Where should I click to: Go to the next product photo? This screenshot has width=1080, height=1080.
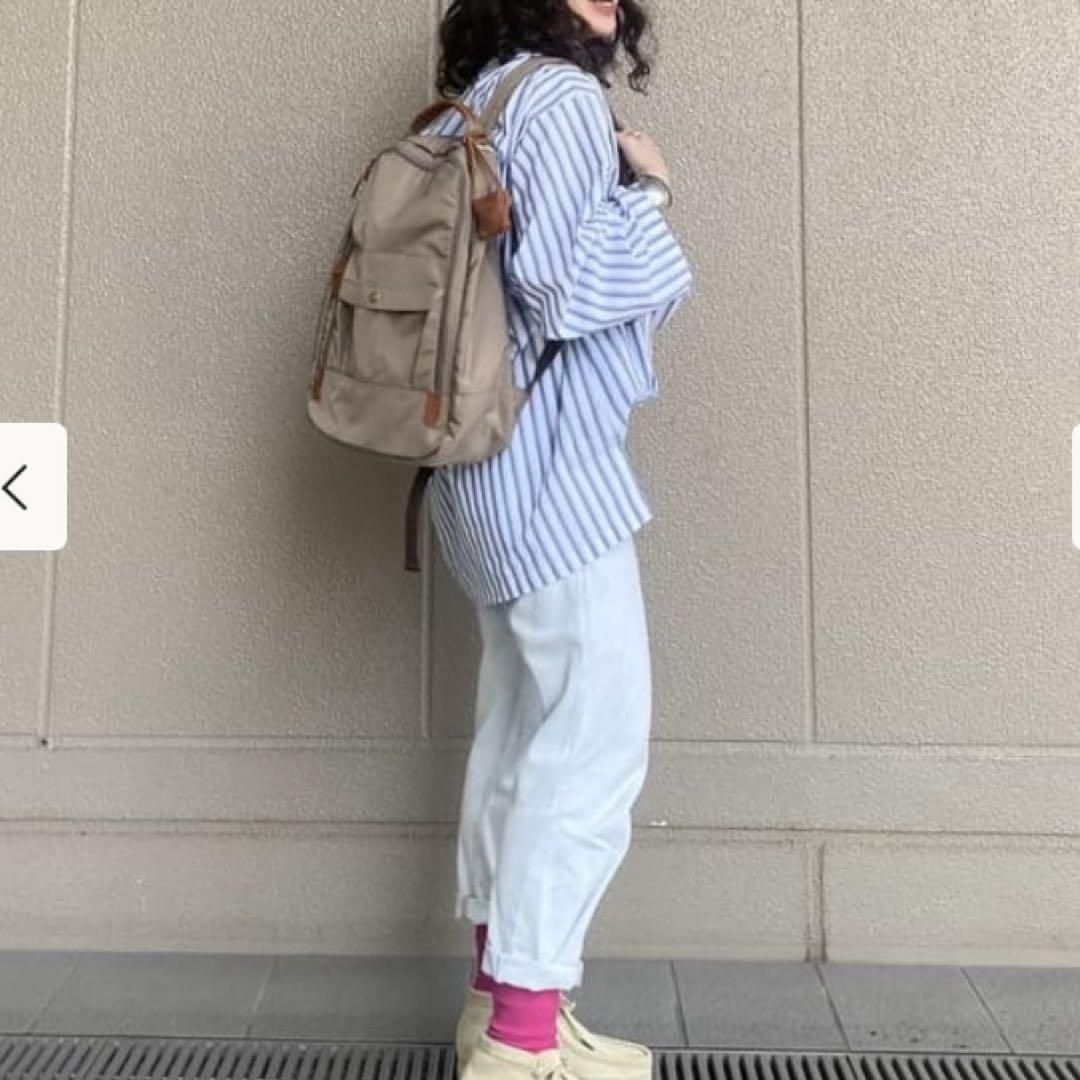tap(1075, 487)
